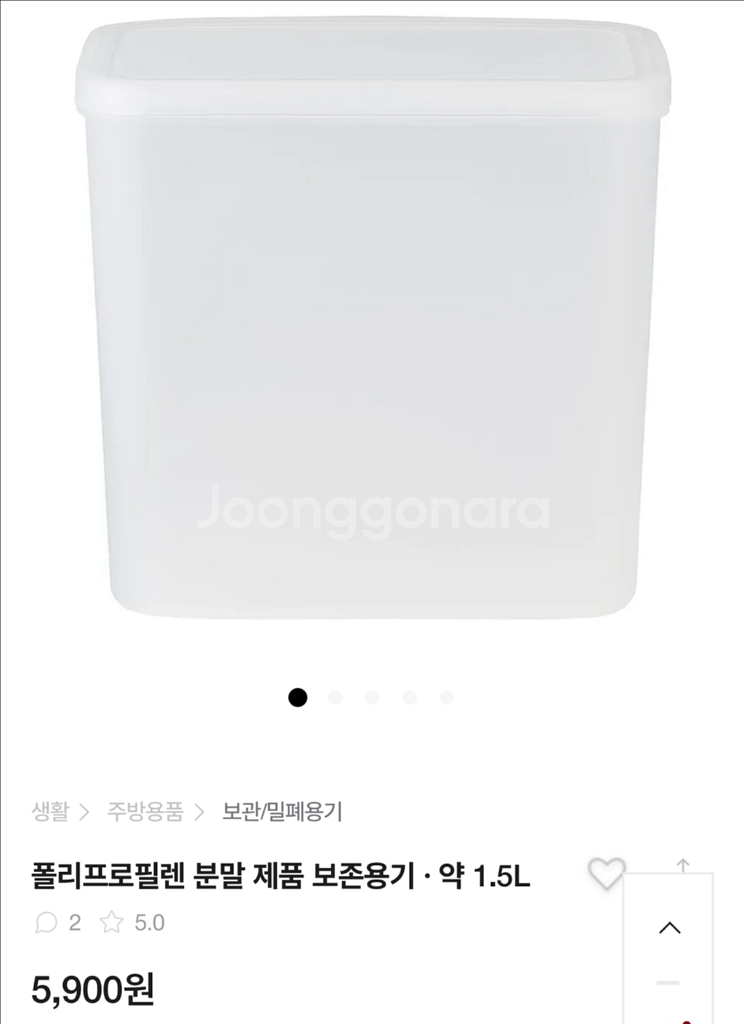The width and height of the screenshot is (744, 1024).
Task: Open comments via speech bubble icon
Action: 46,922
